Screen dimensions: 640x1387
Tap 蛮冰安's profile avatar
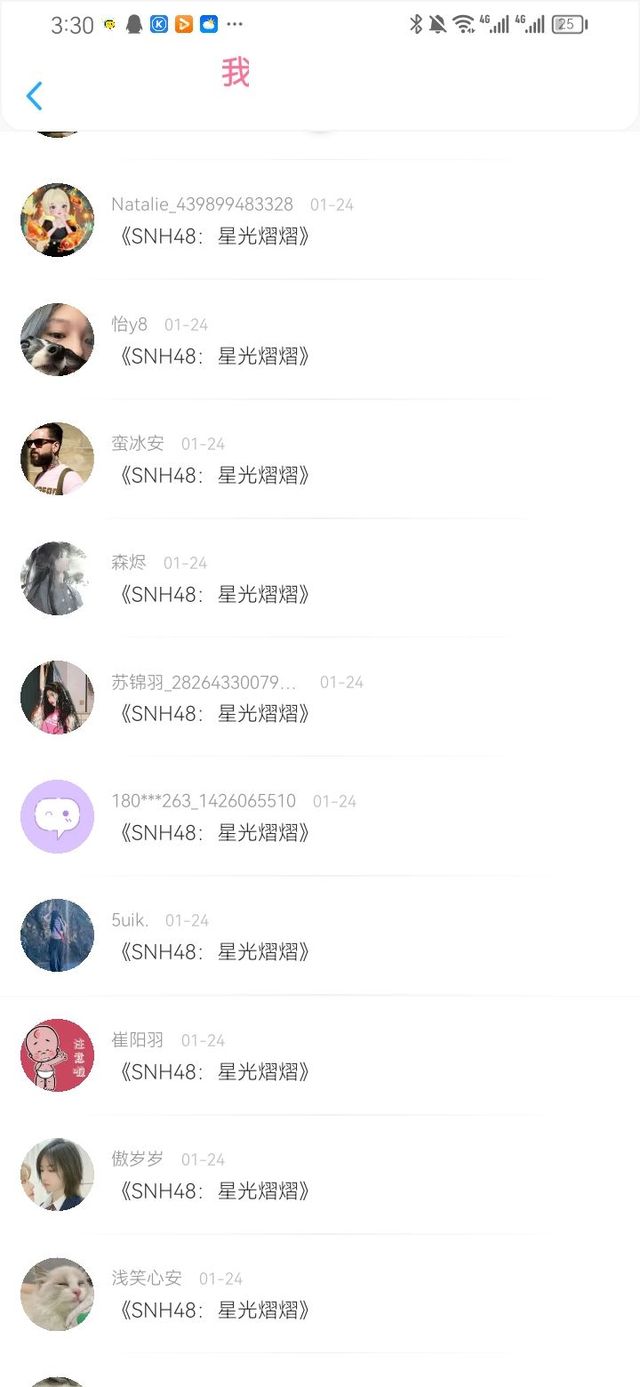pyautogui.click(x=57, y=459)
